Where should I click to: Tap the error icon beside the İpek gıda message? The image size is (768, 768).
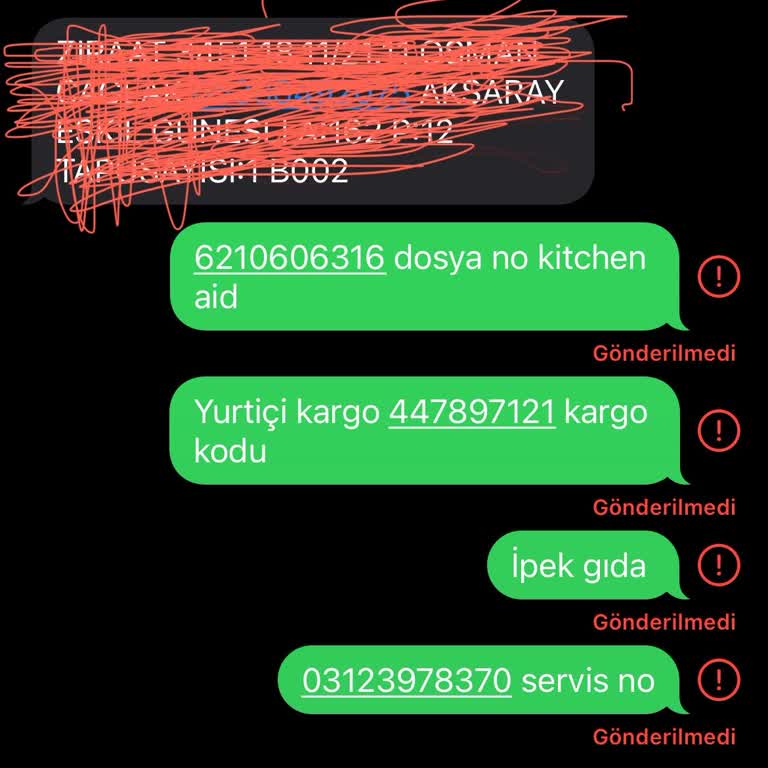[x=717, y=566]
